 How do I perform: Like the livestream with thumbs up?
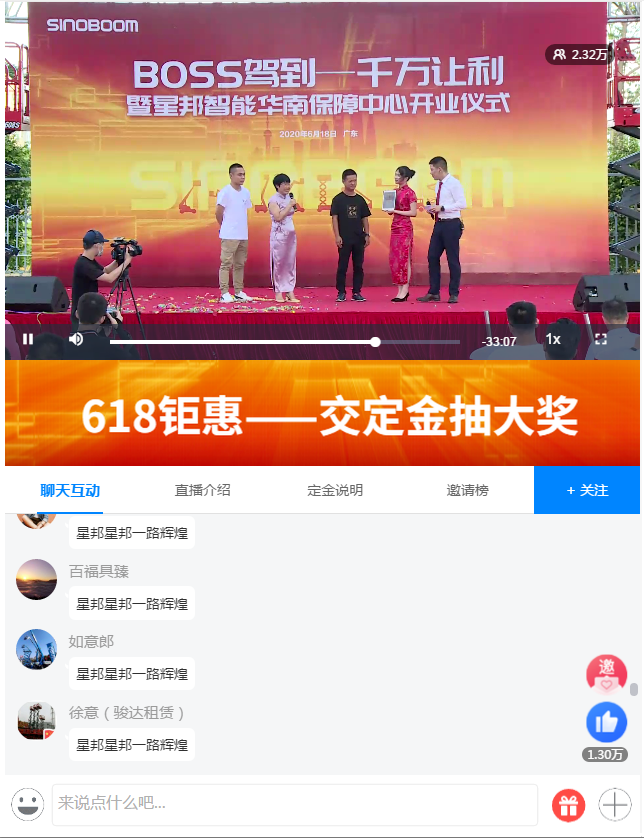(606, 722)
